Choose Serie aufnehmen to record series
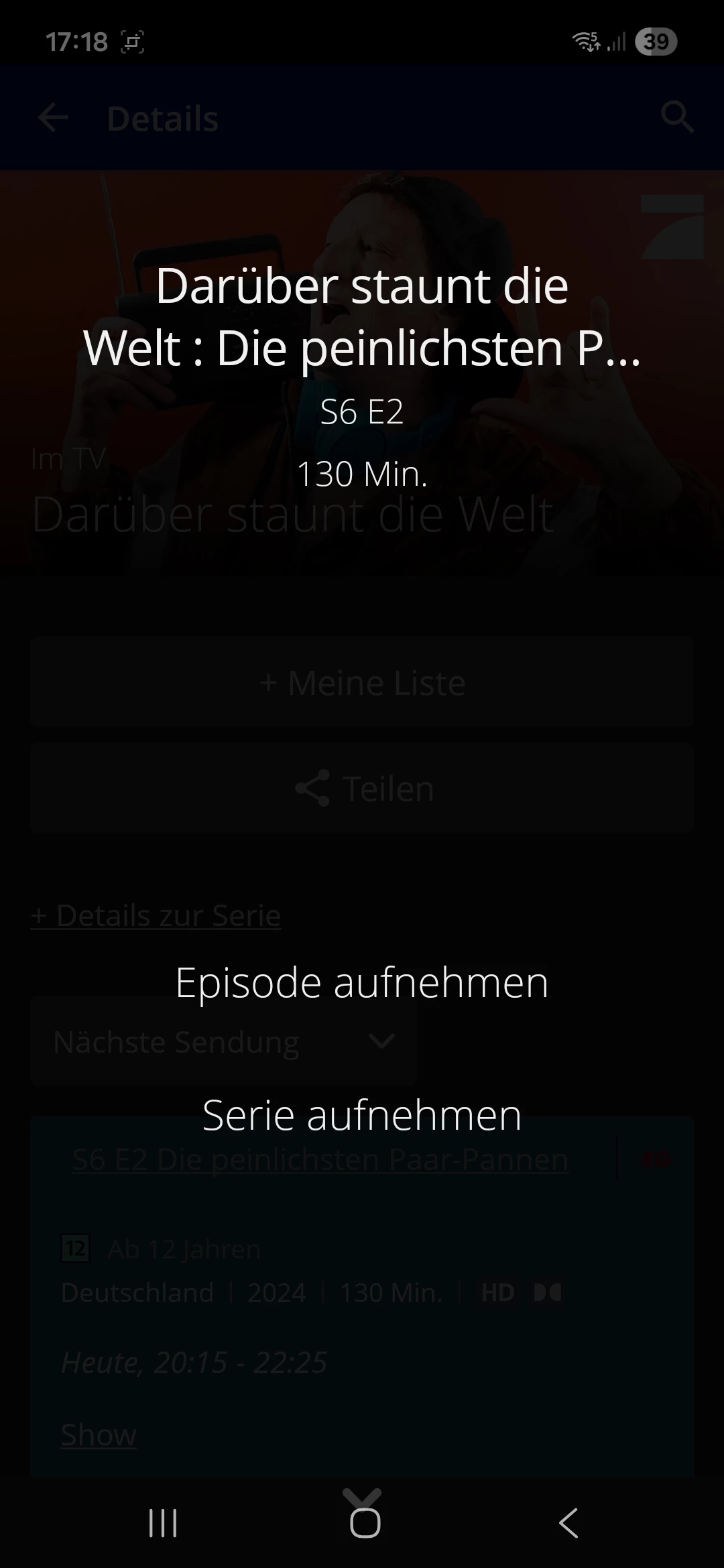 pos(362,1116)
